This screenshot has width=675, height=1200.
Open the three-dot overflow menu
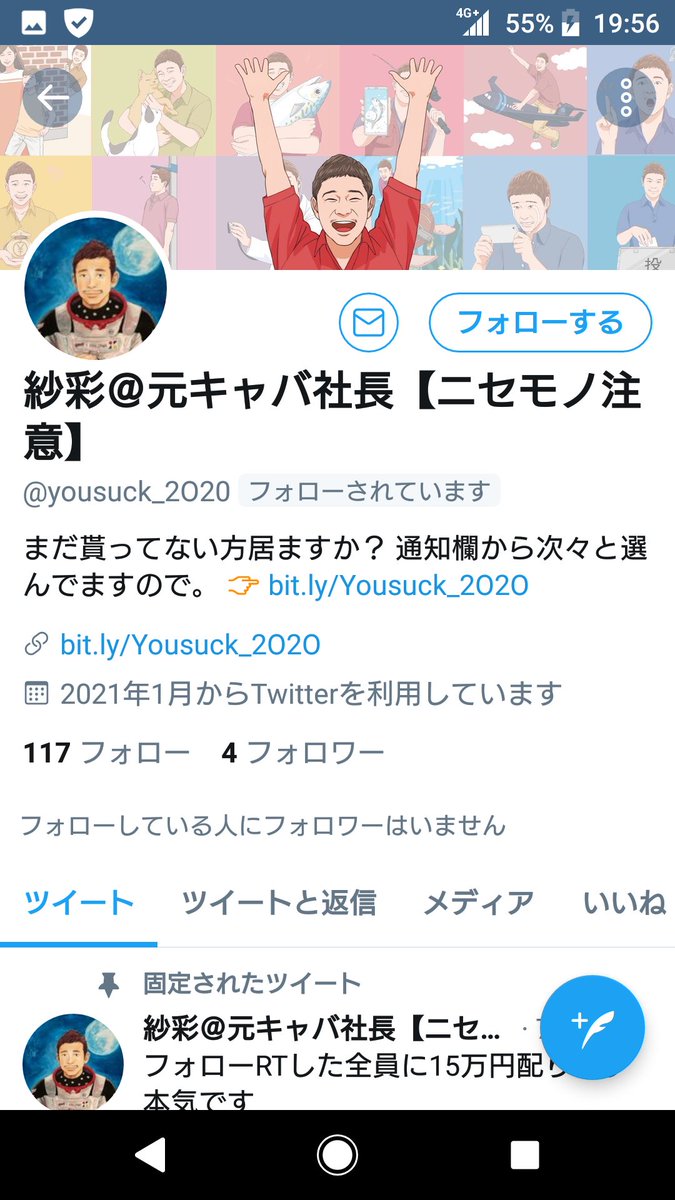click(625, 97)
